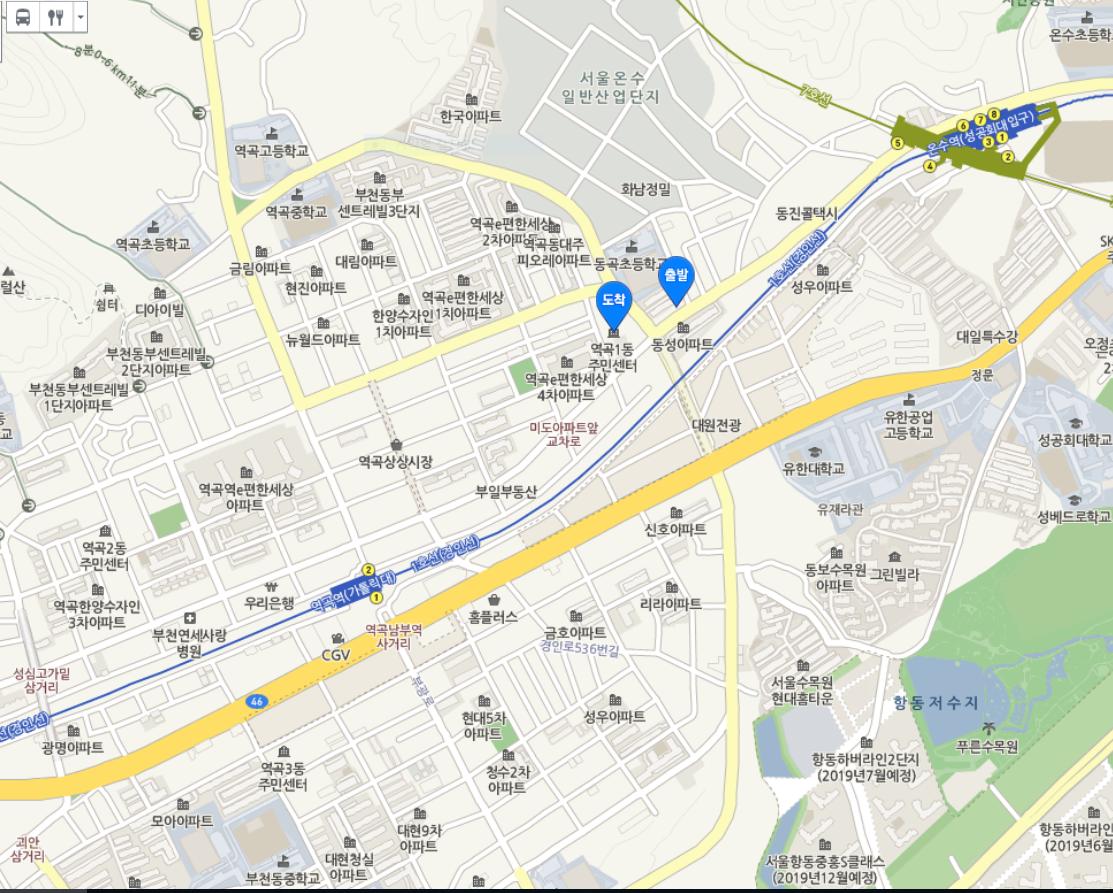Select the blue 도착 destination marker
Image resolution: width=1113 pixels, height=893 pixels.
[x=613, y=302]
